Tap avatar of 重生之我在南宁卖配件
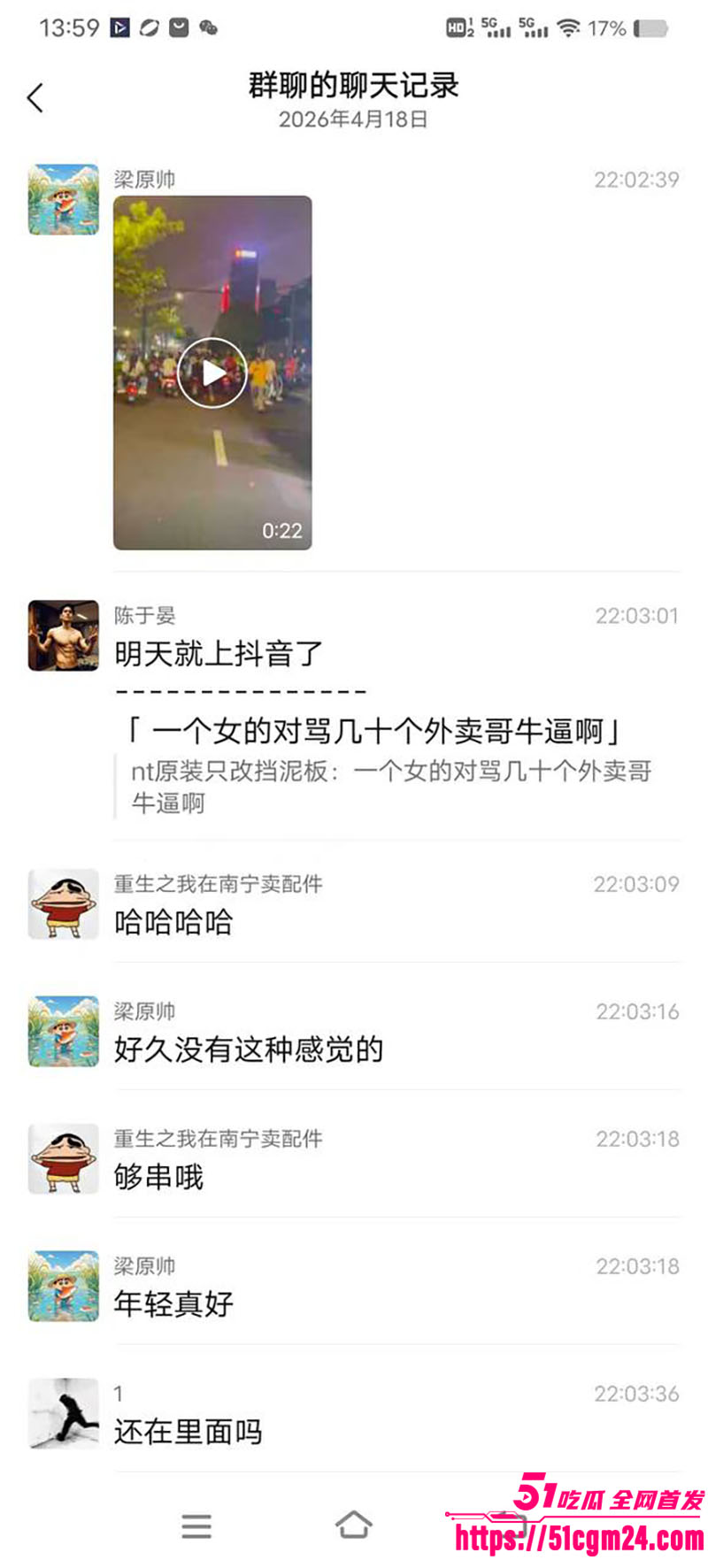 [x=63, y=903]
